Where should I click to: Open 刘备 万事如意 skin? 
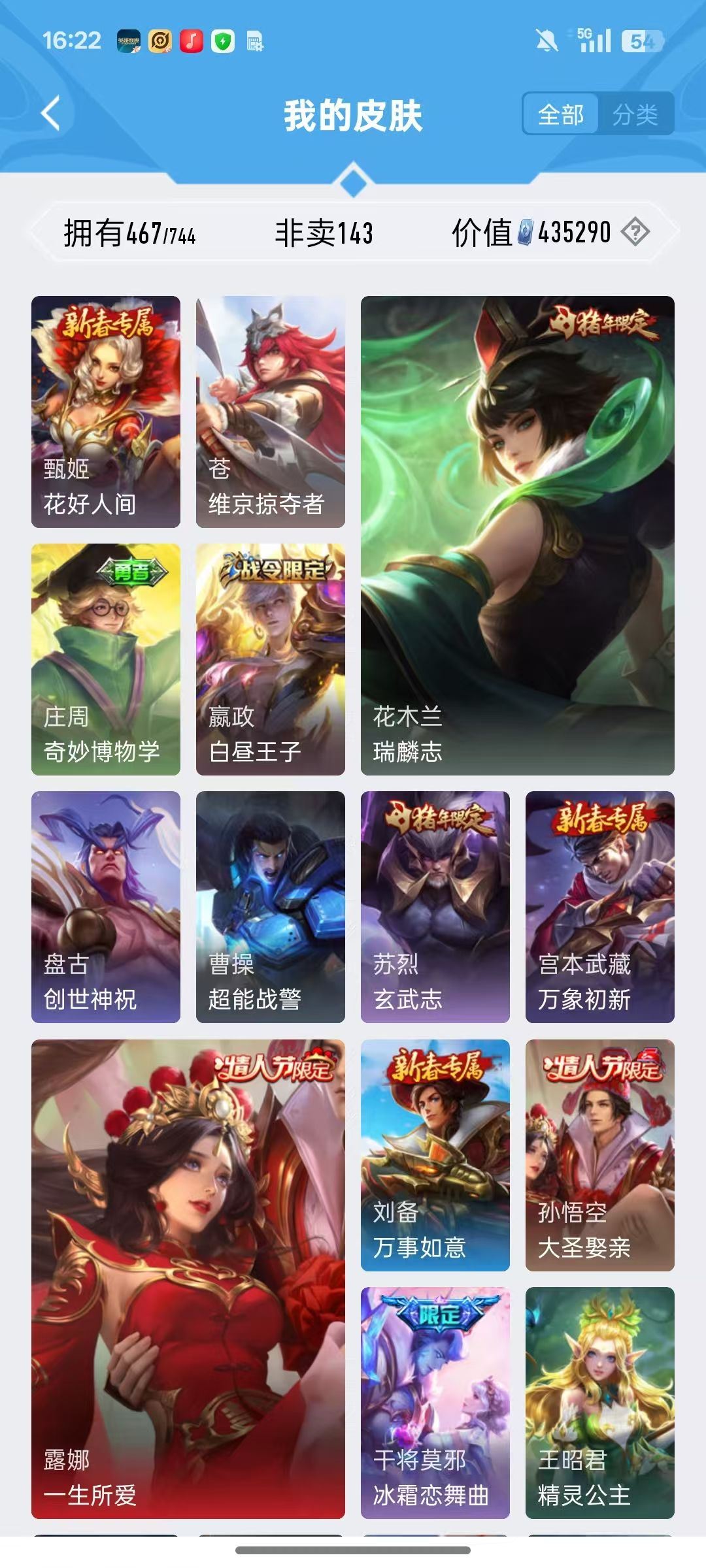(x=435, y=1155)
